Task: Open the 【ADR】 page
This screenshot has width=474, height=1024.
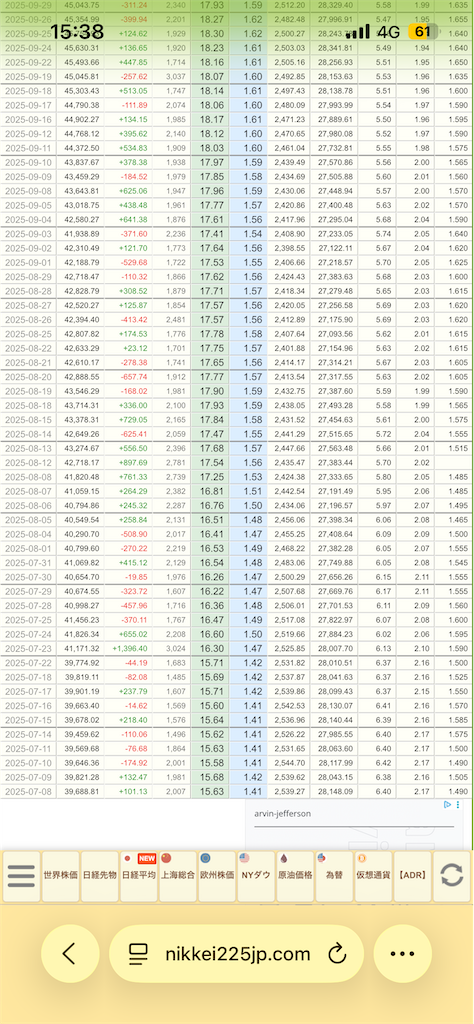Action: (x=412, y=876)
